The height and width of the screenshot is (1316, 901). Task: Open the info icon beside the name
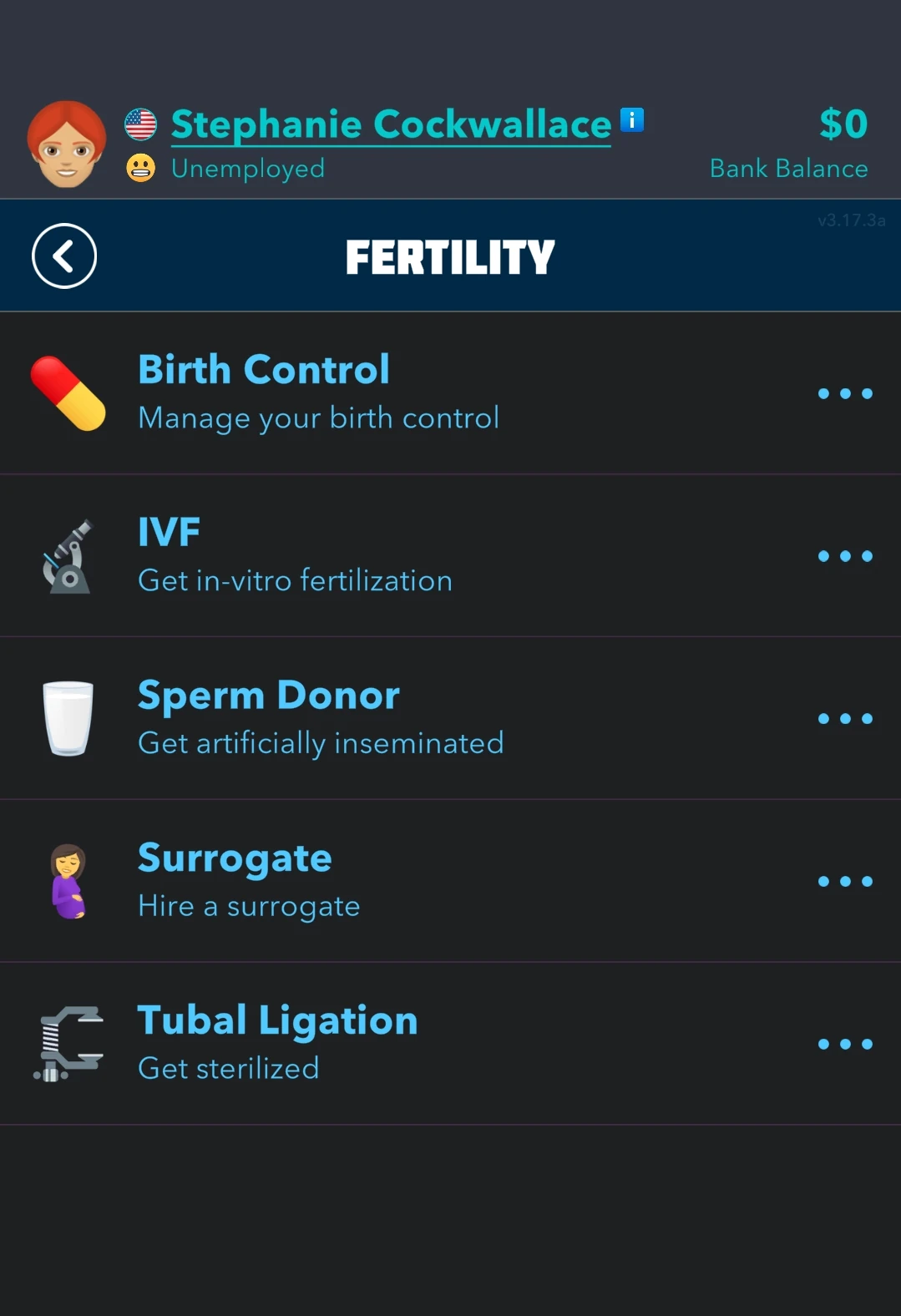pos(631,119)
